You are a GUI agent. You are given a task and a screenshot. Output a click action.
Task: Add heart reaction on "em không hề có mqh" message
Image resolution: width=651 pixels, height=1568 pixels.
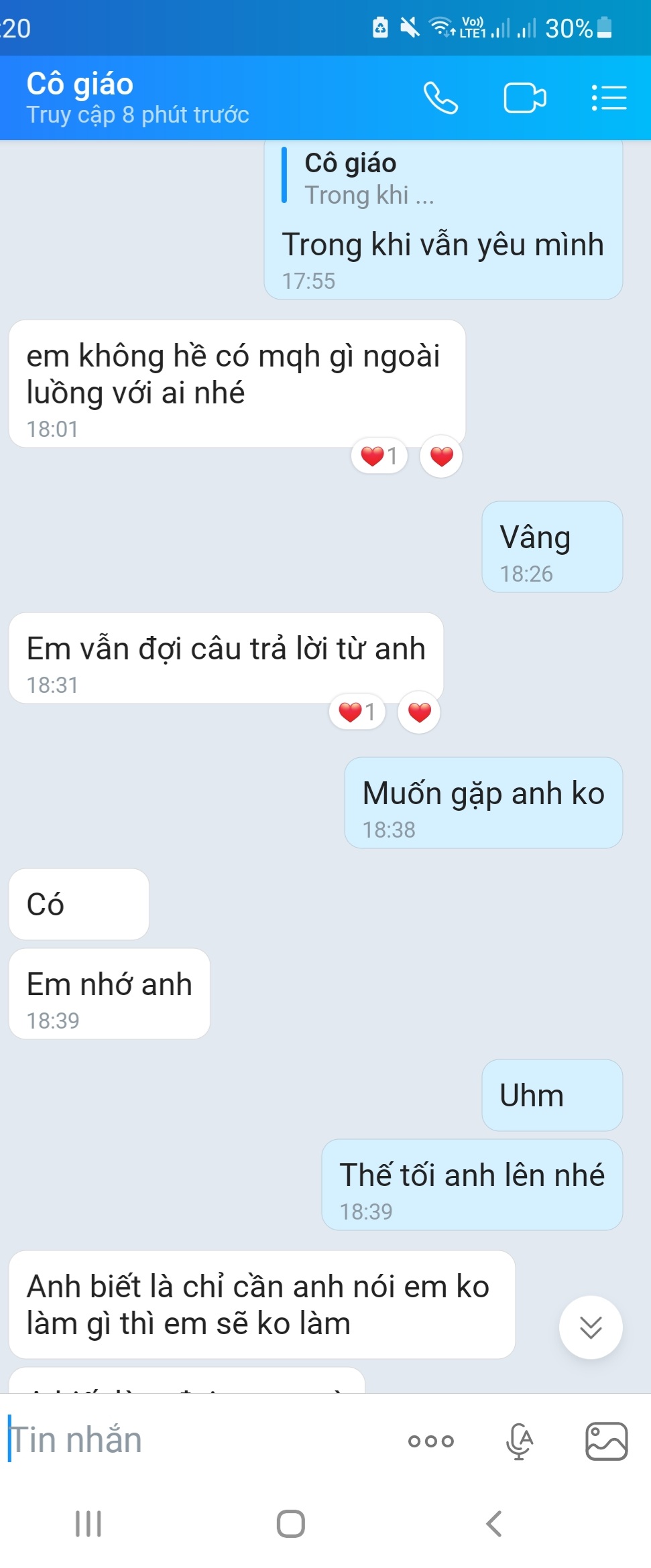click(440, 457)
